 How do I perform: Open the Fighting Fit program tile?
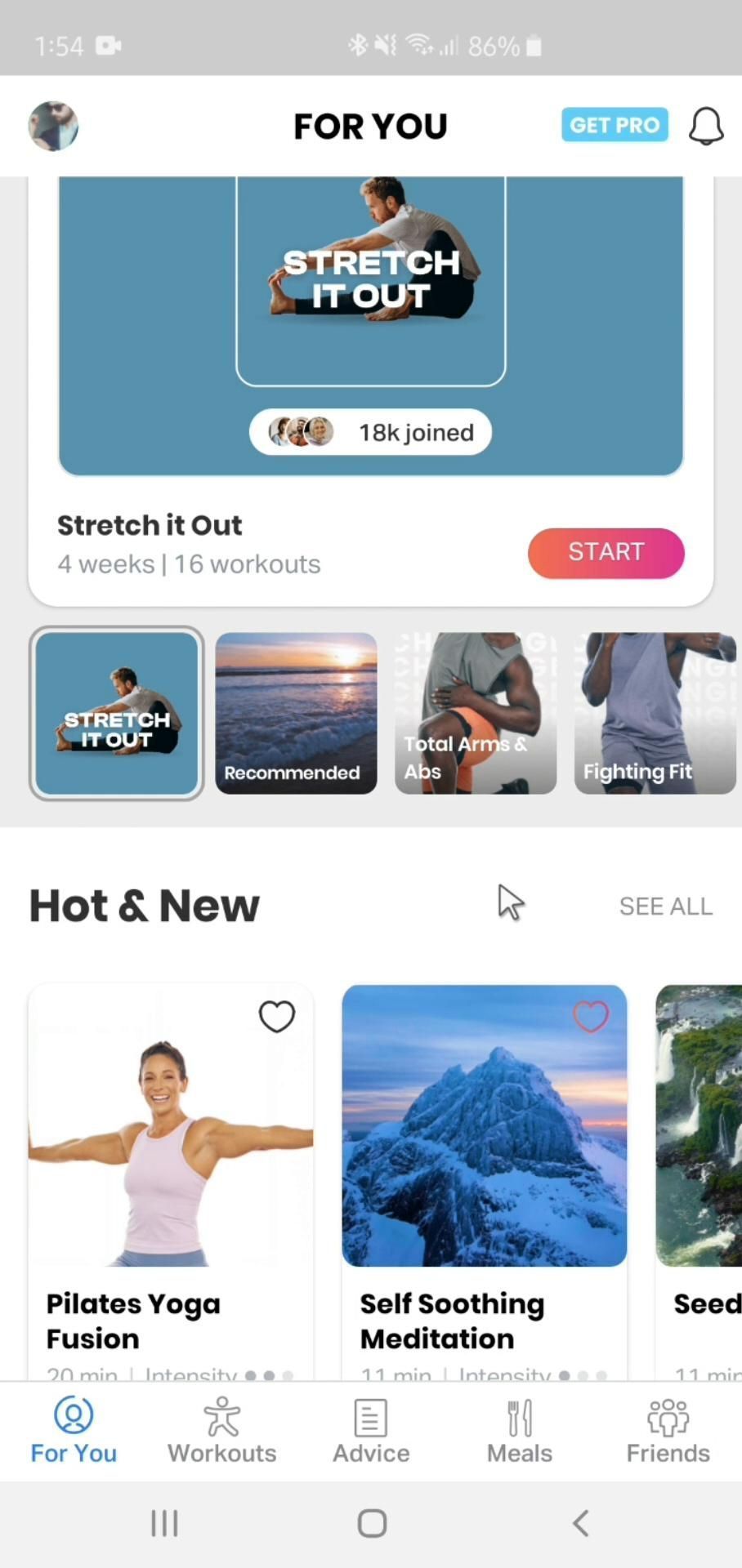(x=655, y=713)
